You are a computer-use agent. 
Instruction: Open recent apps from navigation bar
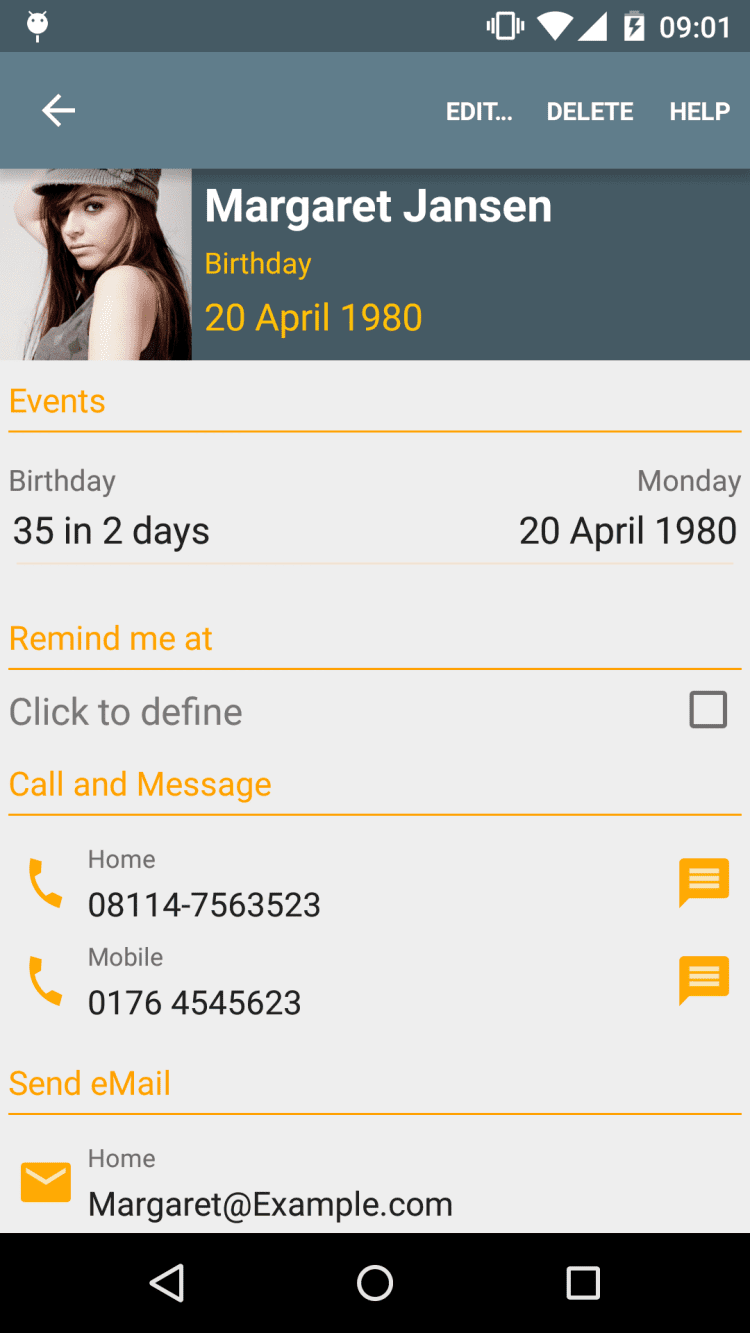tap(583, 1283)
